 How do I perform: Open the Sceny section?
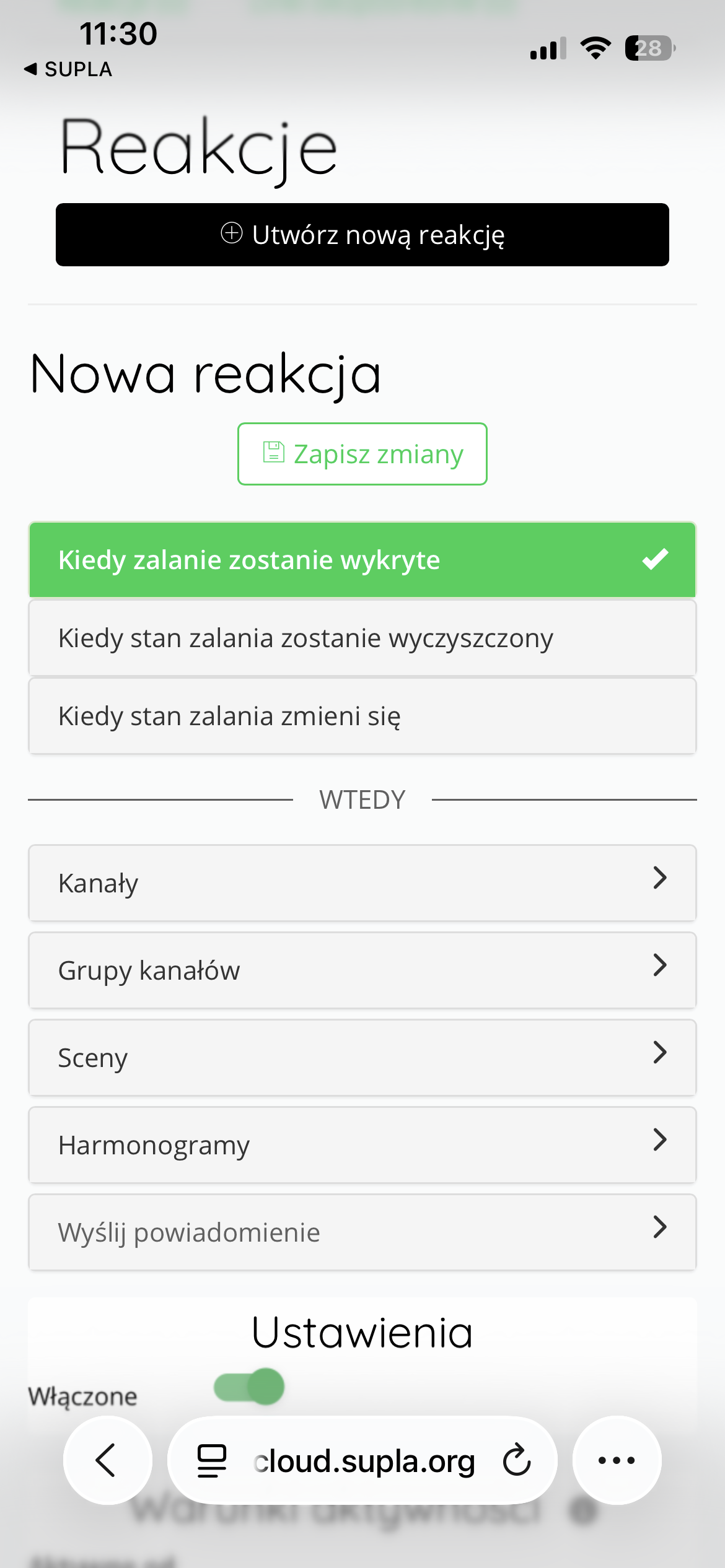pyautogui.click(x=362, y=1058)
